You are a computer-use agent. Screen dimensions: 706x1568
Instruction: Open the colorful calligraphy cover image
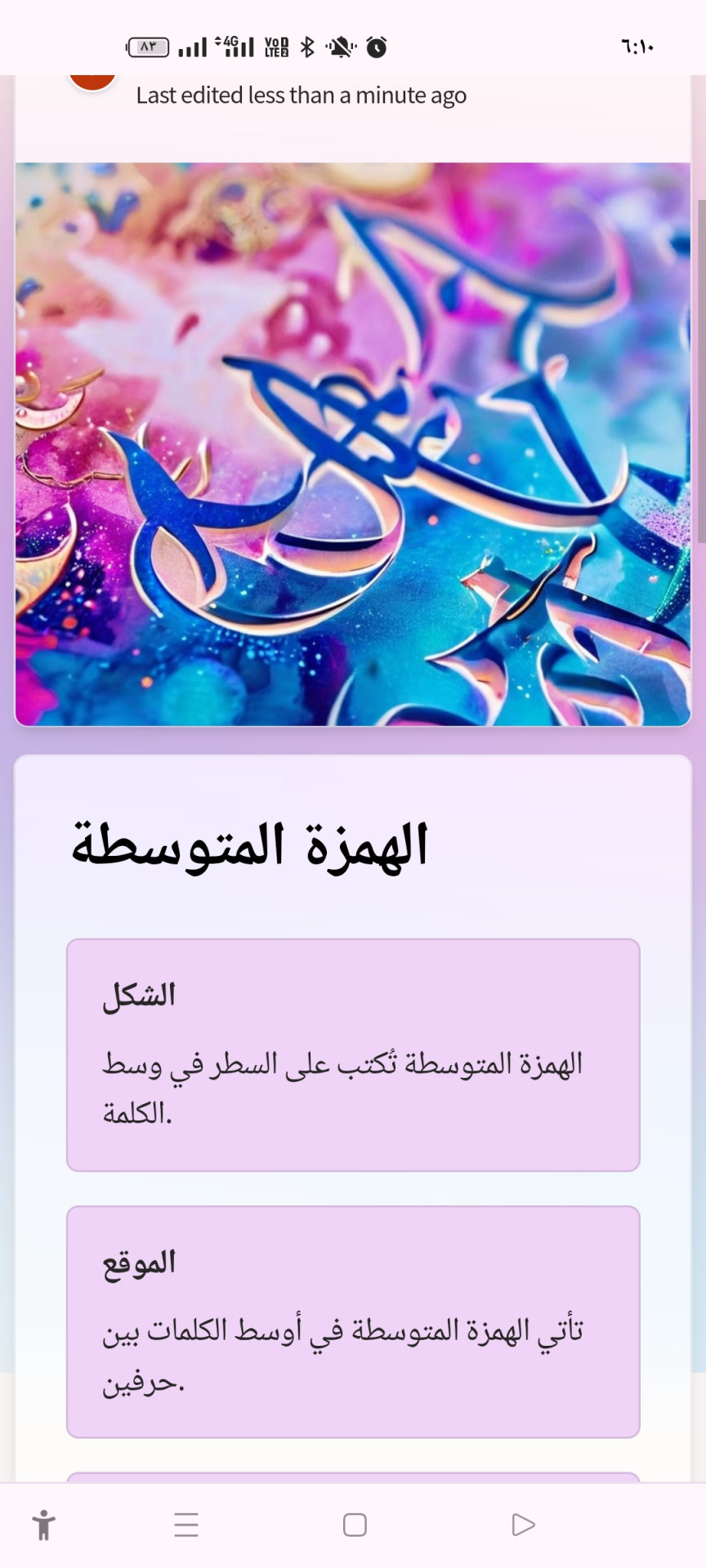pos(353,443)
